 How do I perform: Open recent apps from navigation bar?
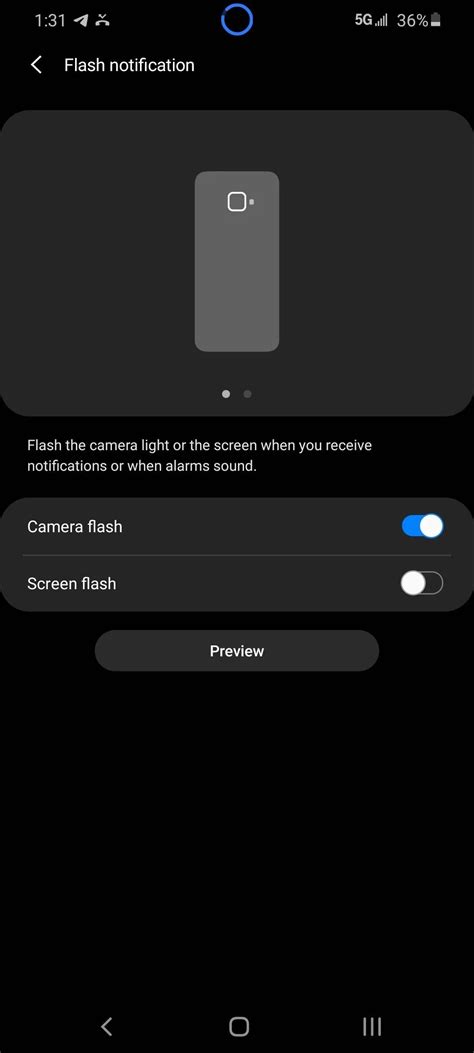(x=372, y=1026)
